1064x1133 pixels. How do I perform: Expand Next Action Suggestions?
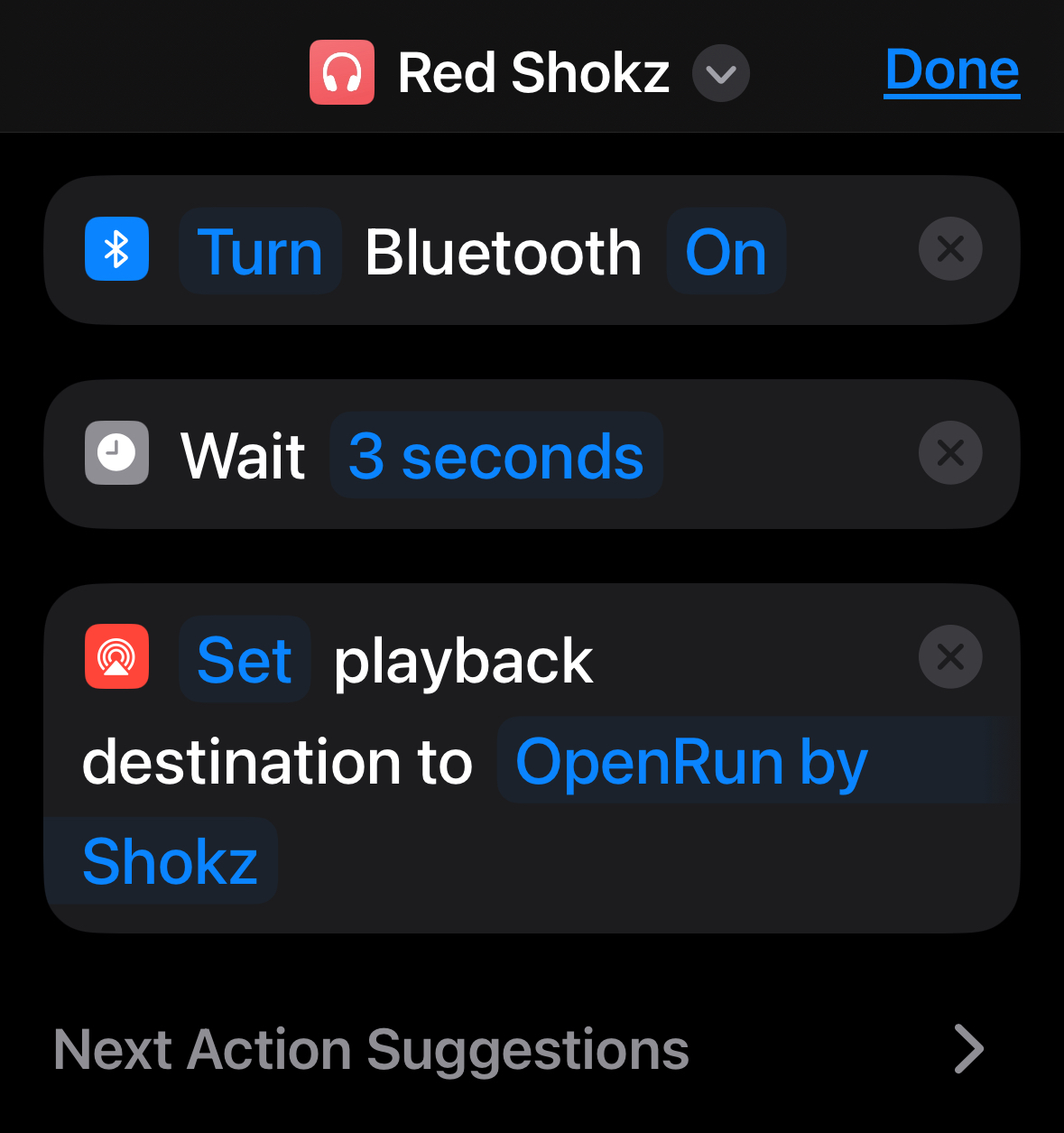point(967,1049)
